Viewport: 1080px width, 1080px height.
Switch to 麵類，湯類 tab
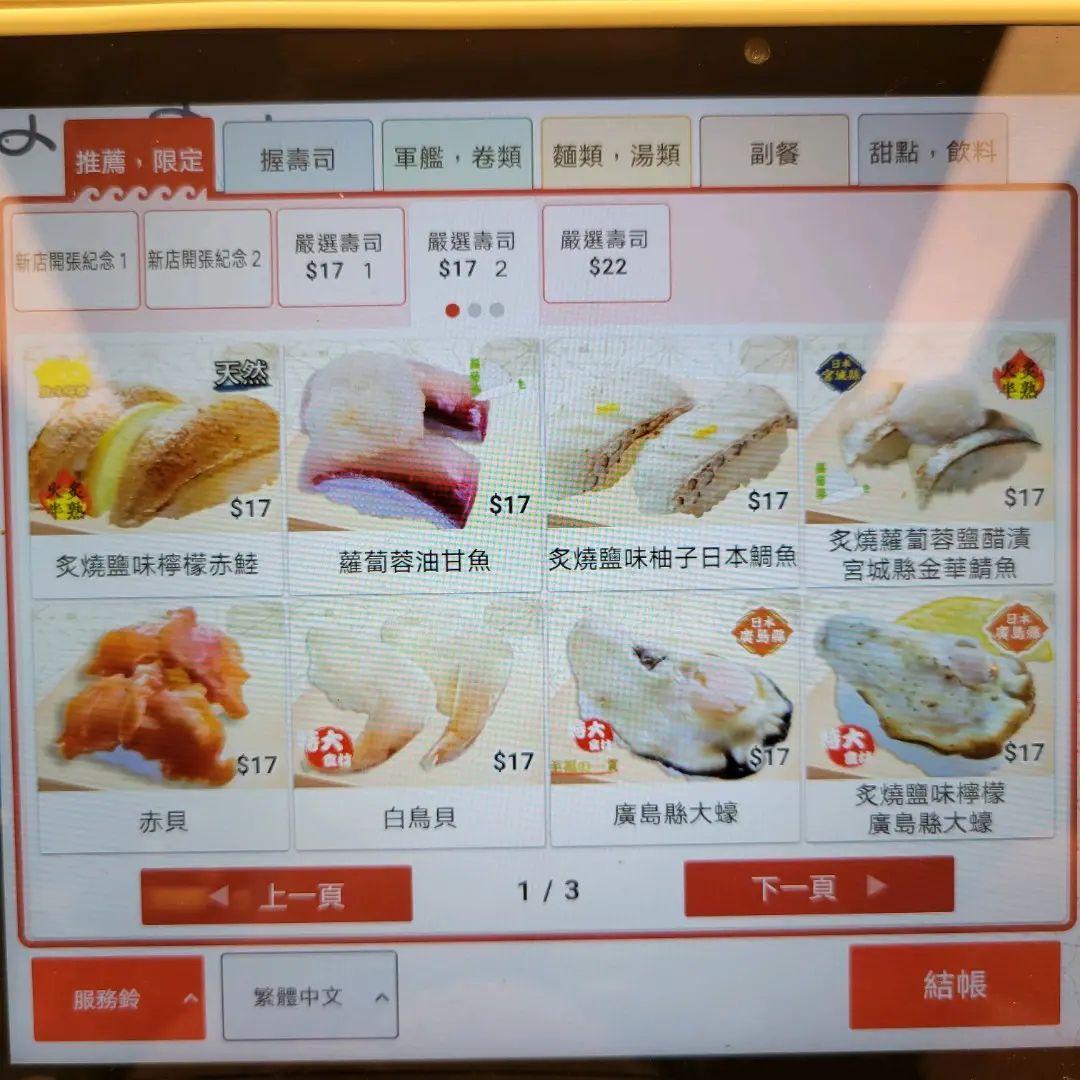(616, 154)
